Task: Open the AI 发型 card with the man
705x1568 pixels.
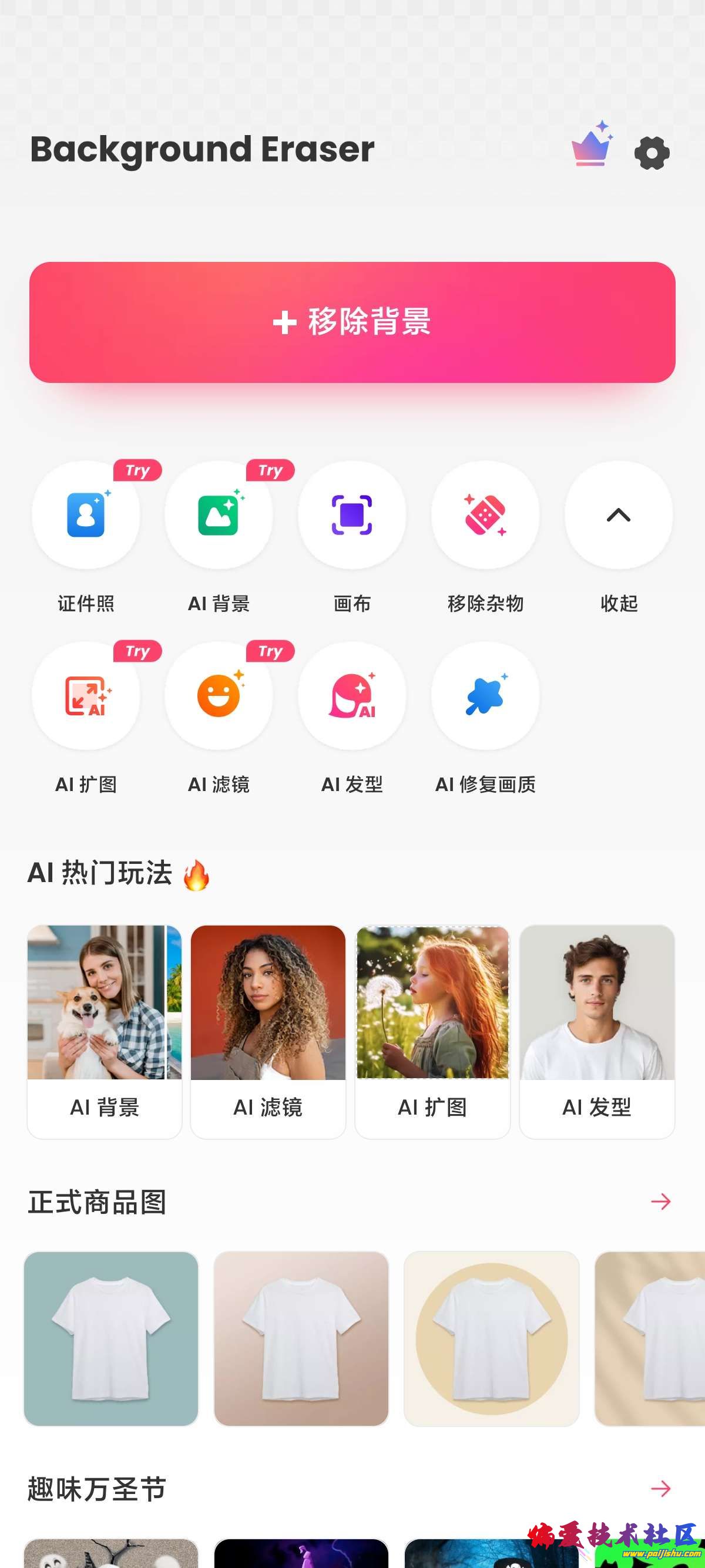Action: pos(597,1031)
